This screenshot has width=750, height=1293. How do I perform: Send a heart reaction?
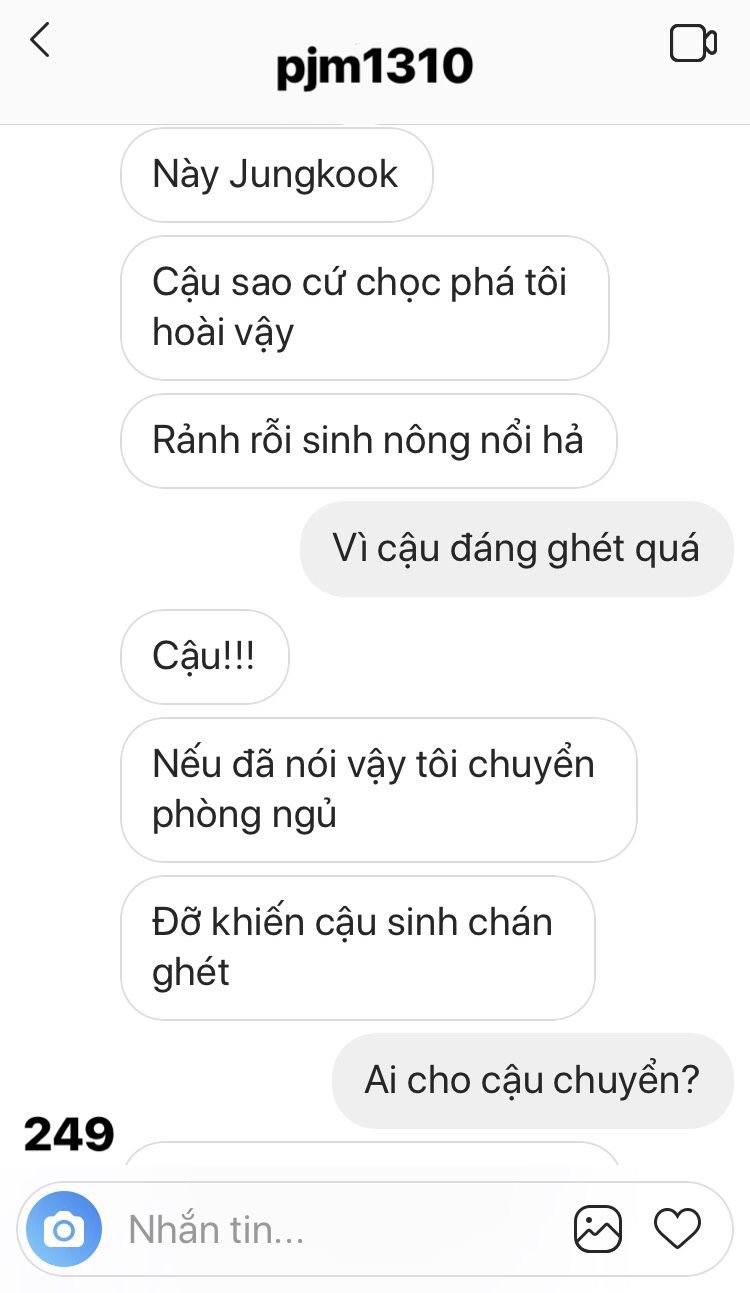click(x=677, y=1228)
